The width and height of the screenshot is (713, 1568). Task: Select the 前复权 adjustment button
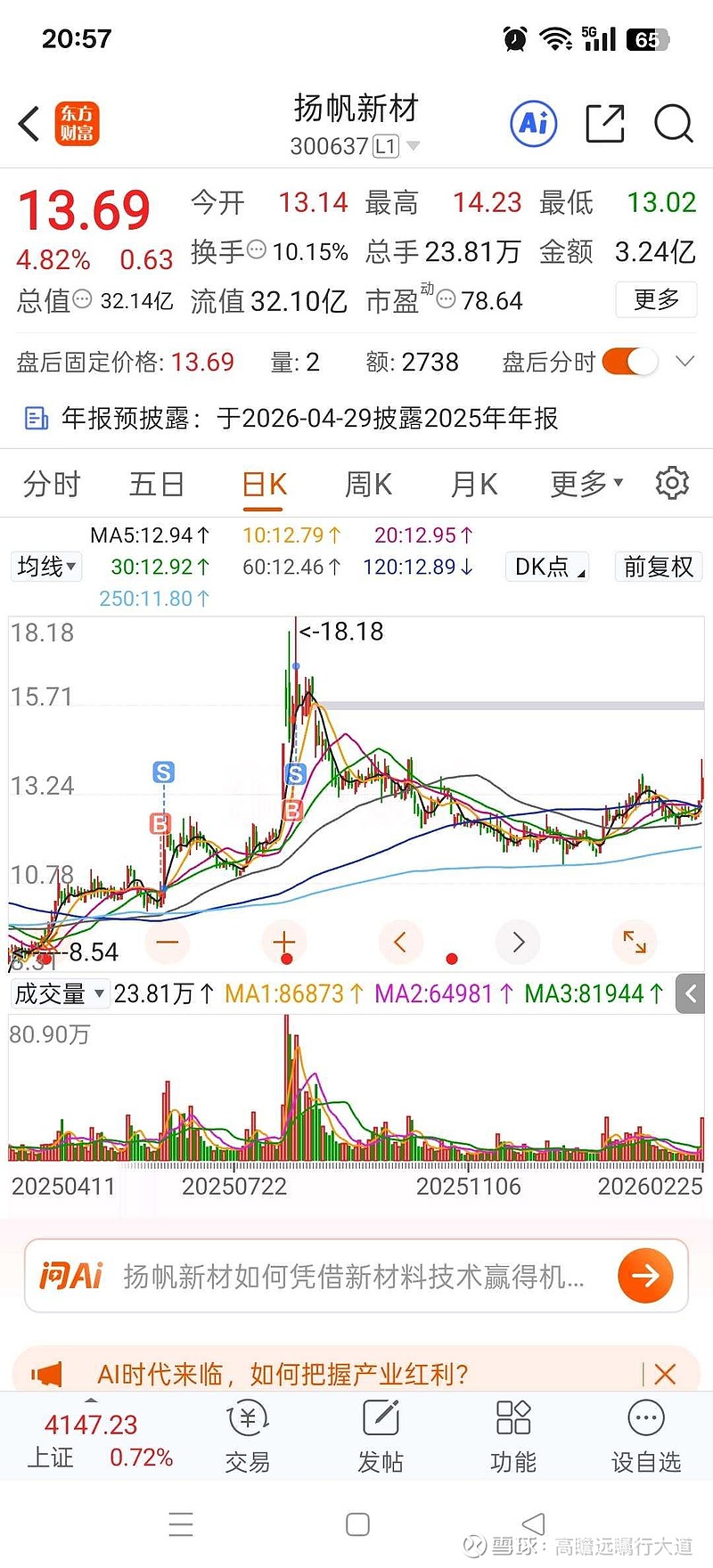click(x=658, y=567)
